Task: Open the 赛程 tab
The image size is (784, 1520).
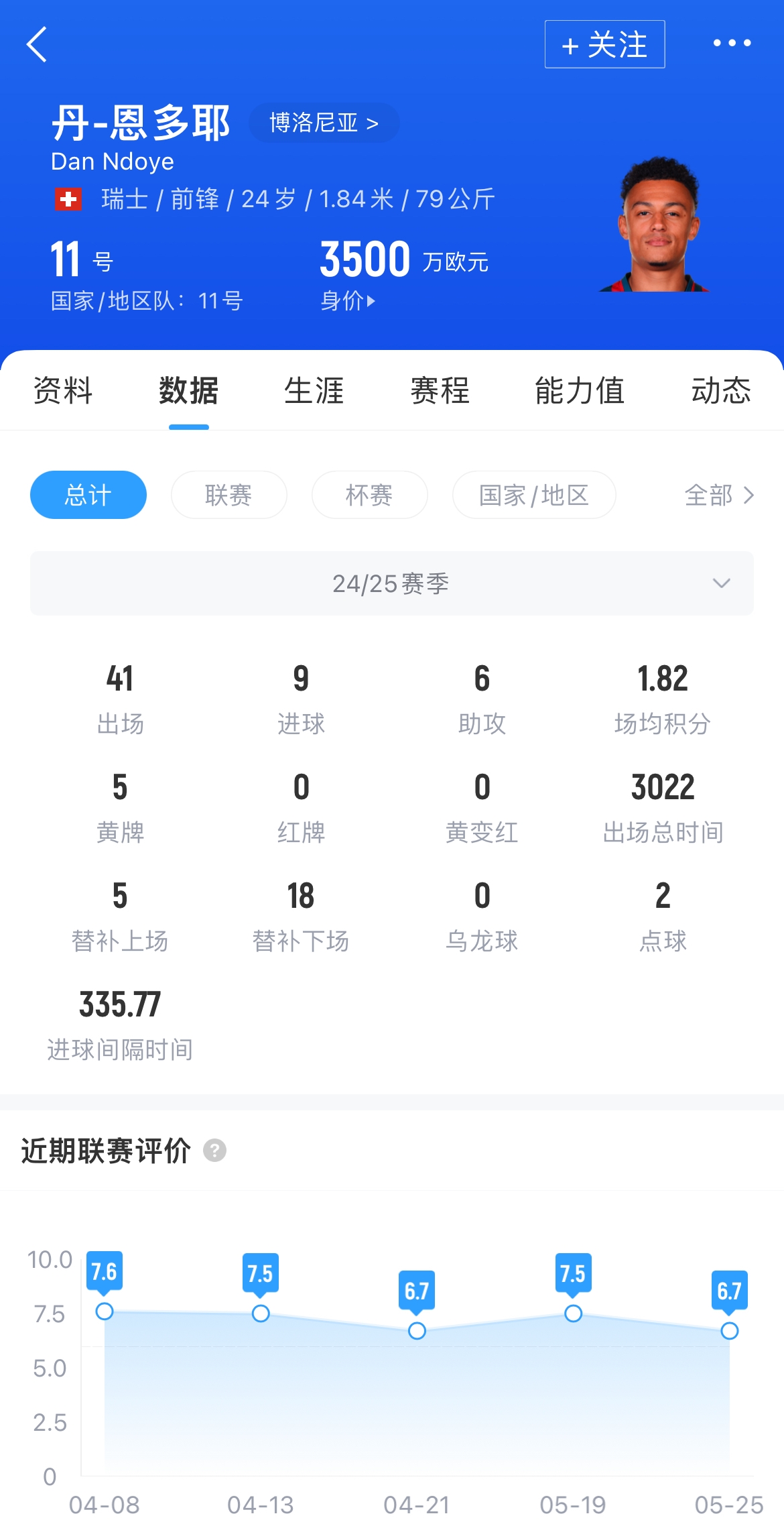Action: point(440,390)
